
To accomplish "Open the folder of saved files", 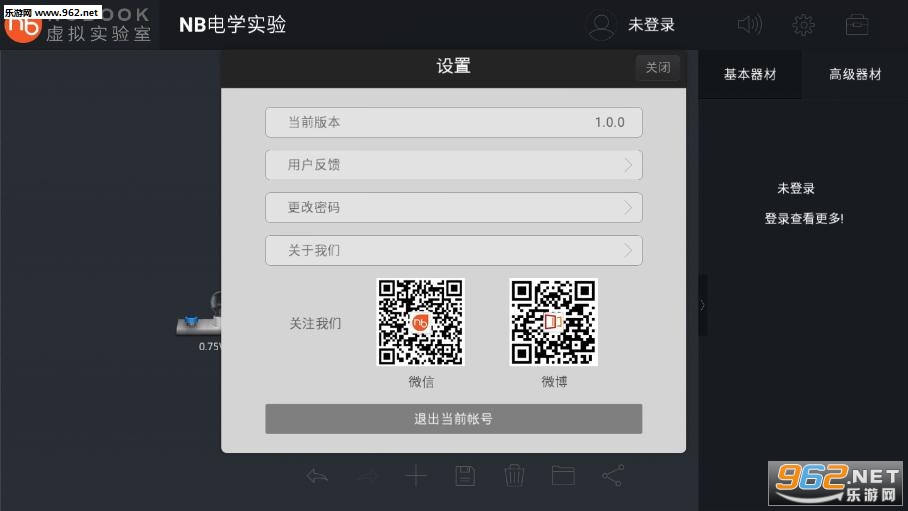I will coord(563,476).
